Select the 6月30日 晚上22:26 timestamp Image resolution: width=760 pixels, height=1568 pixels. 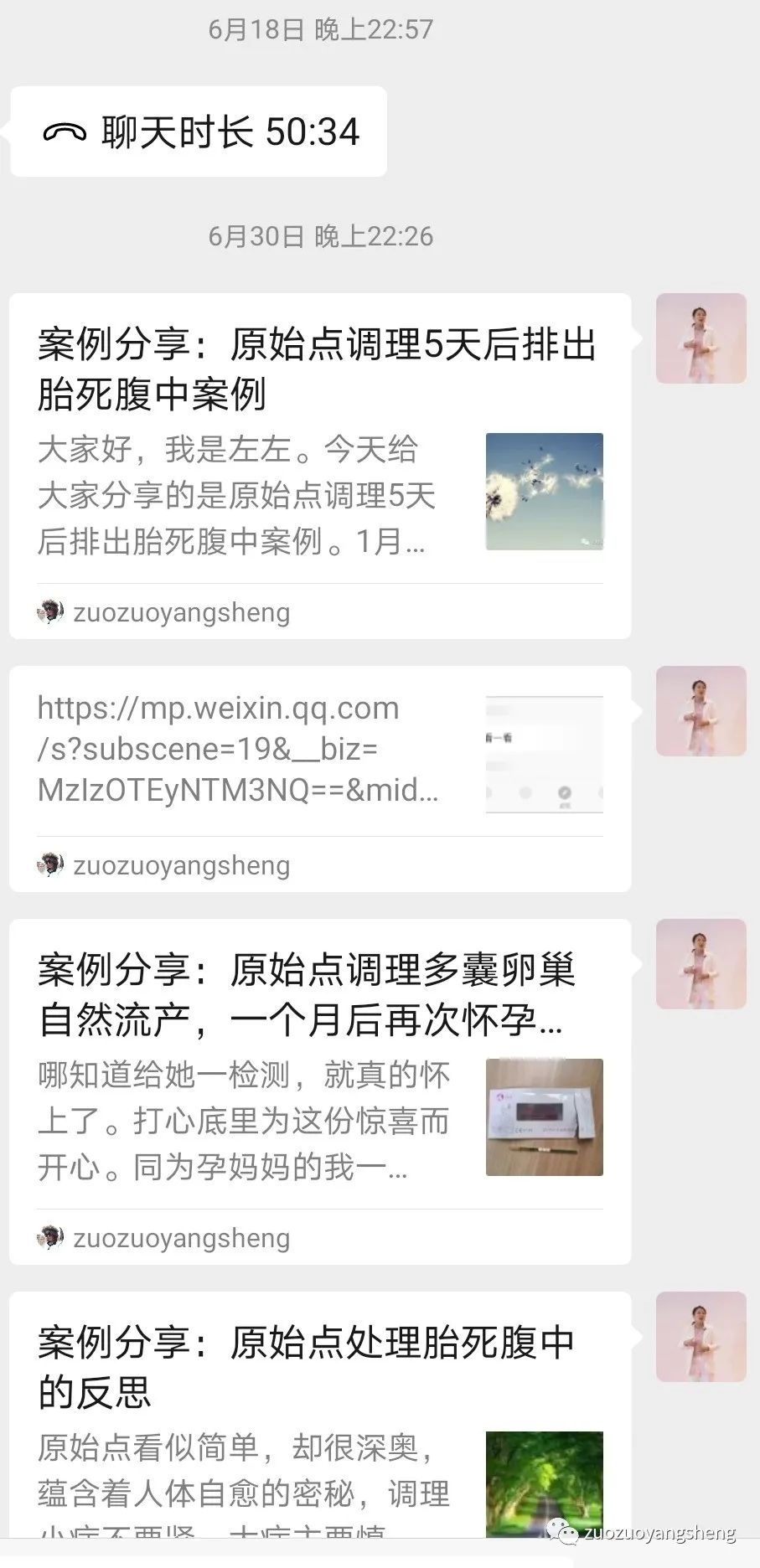click(321, 236)
